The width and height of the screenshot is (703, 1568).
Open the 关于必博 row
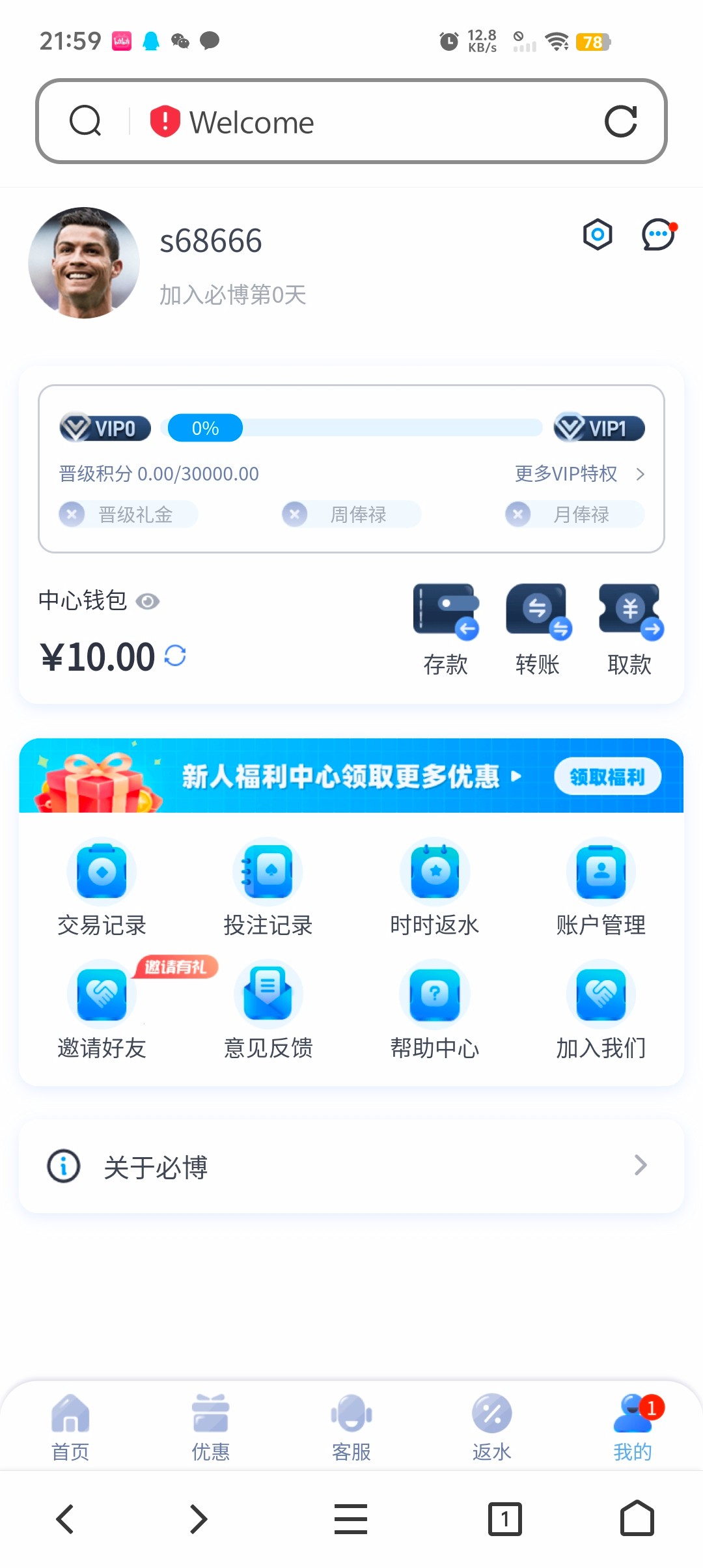(x=351, y=1166)
